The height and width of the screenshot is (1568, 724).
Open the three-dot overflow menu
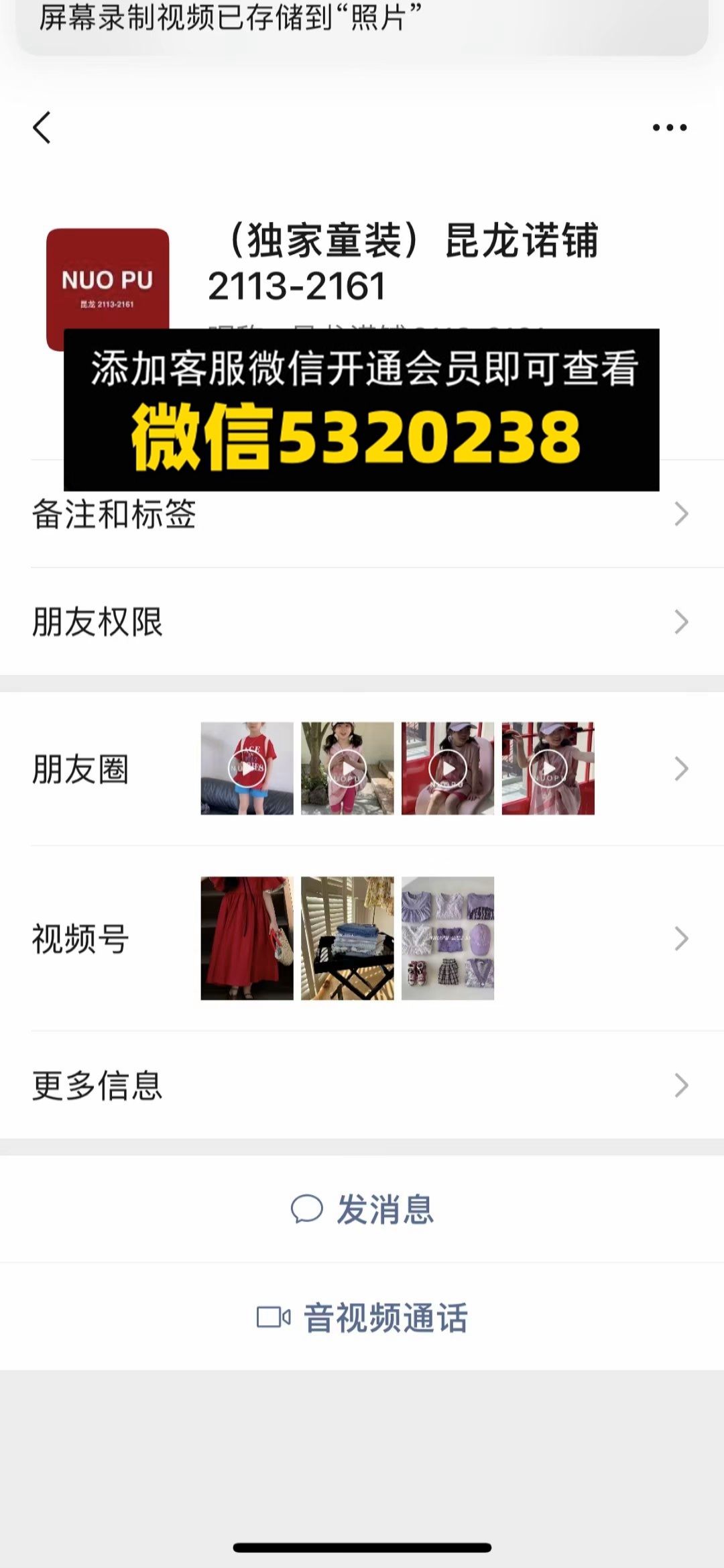coord(670,127)
